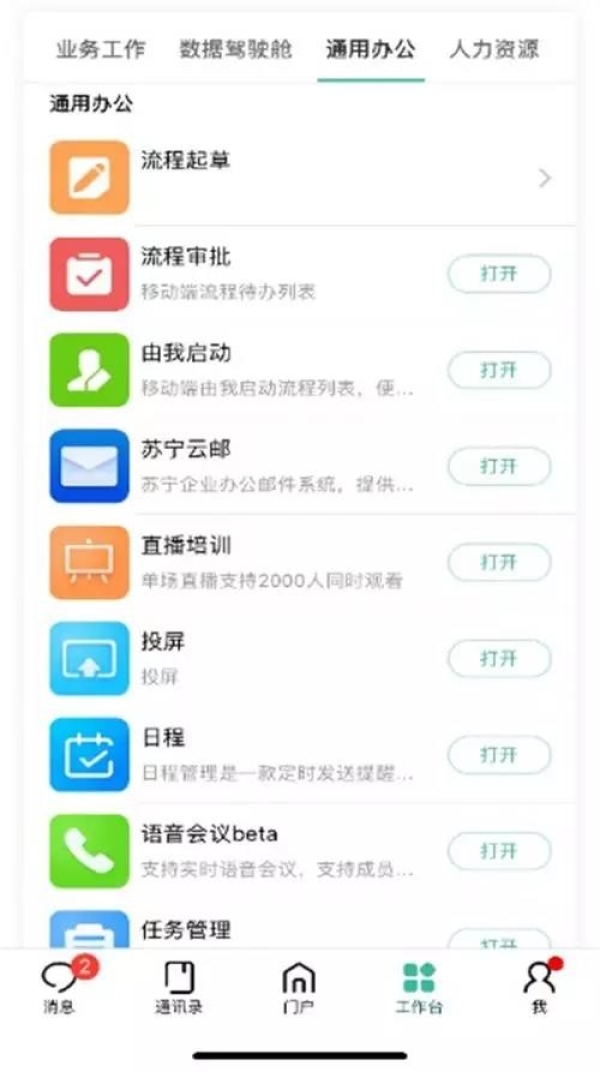Switch to the 数据驾驶舱 tab
This screenshot has width=600, height=1072.
(x=236, y=49)
